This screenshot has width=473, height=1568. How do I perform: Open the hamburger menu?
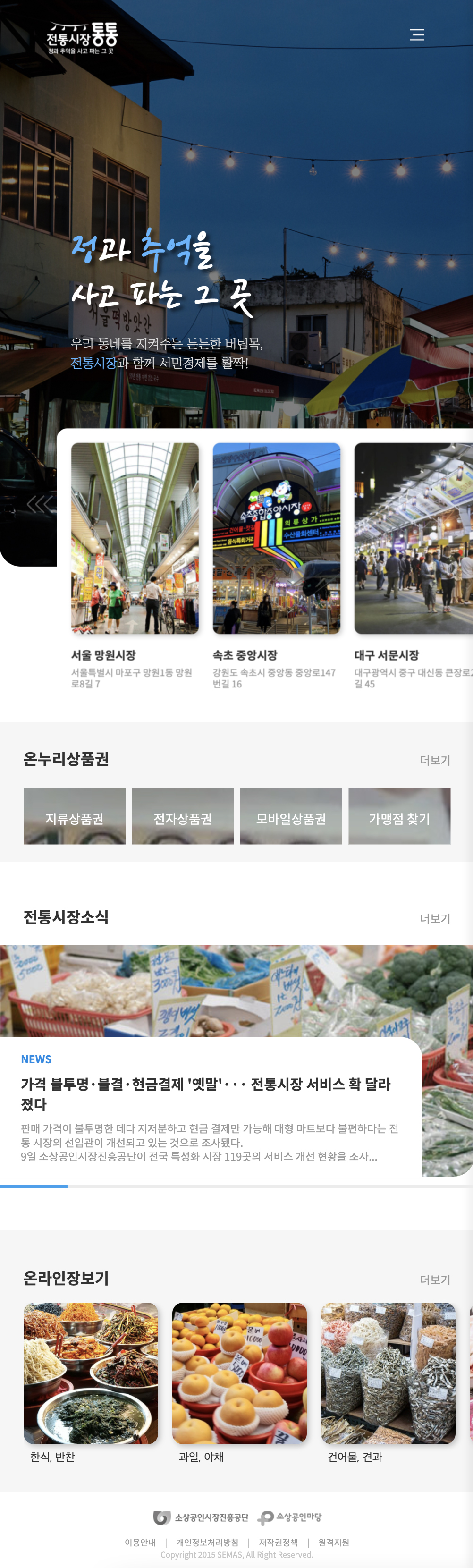[x=417, y=34]
